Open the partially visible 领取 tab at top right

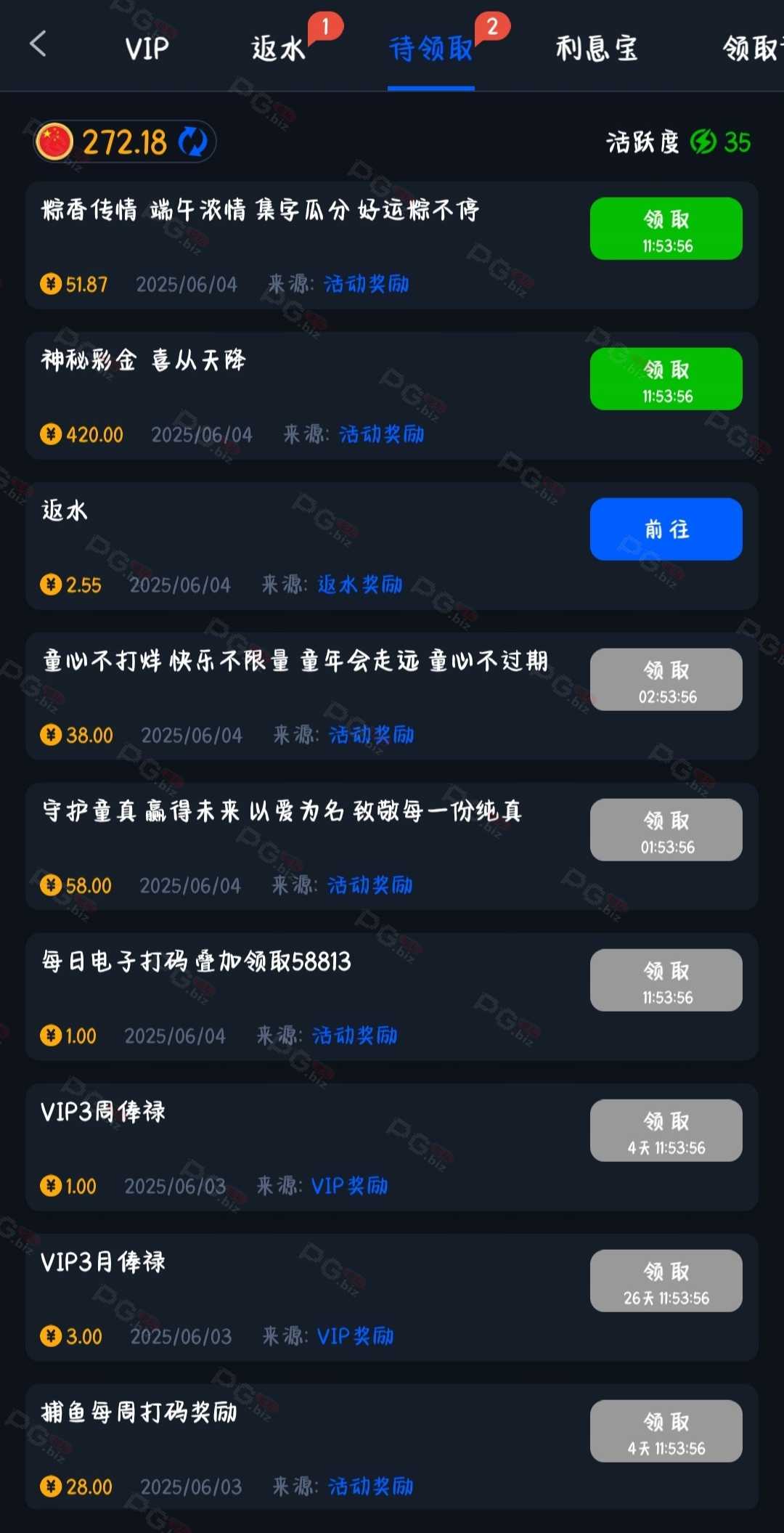tap(753, 49)
